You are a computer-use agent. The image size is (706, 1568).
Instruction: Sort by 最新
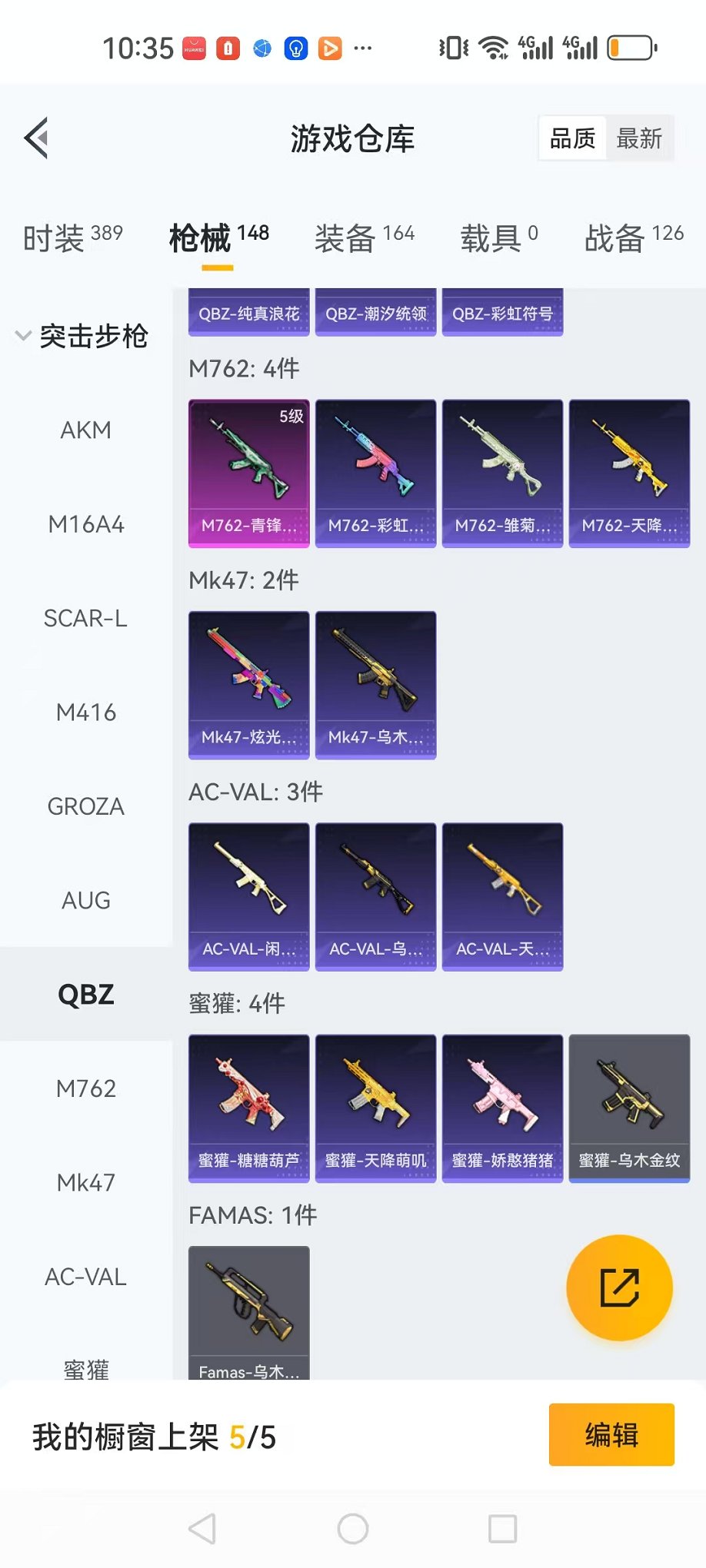pyautogui.click(x=639, y=138)
